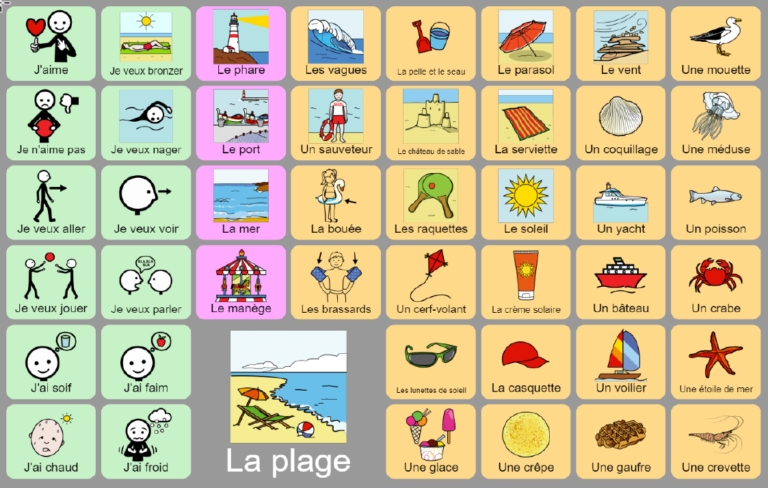Tap "Une crevette" shrimp tile
The height and width of the screenshot is (488, 768).
point(715,440)
